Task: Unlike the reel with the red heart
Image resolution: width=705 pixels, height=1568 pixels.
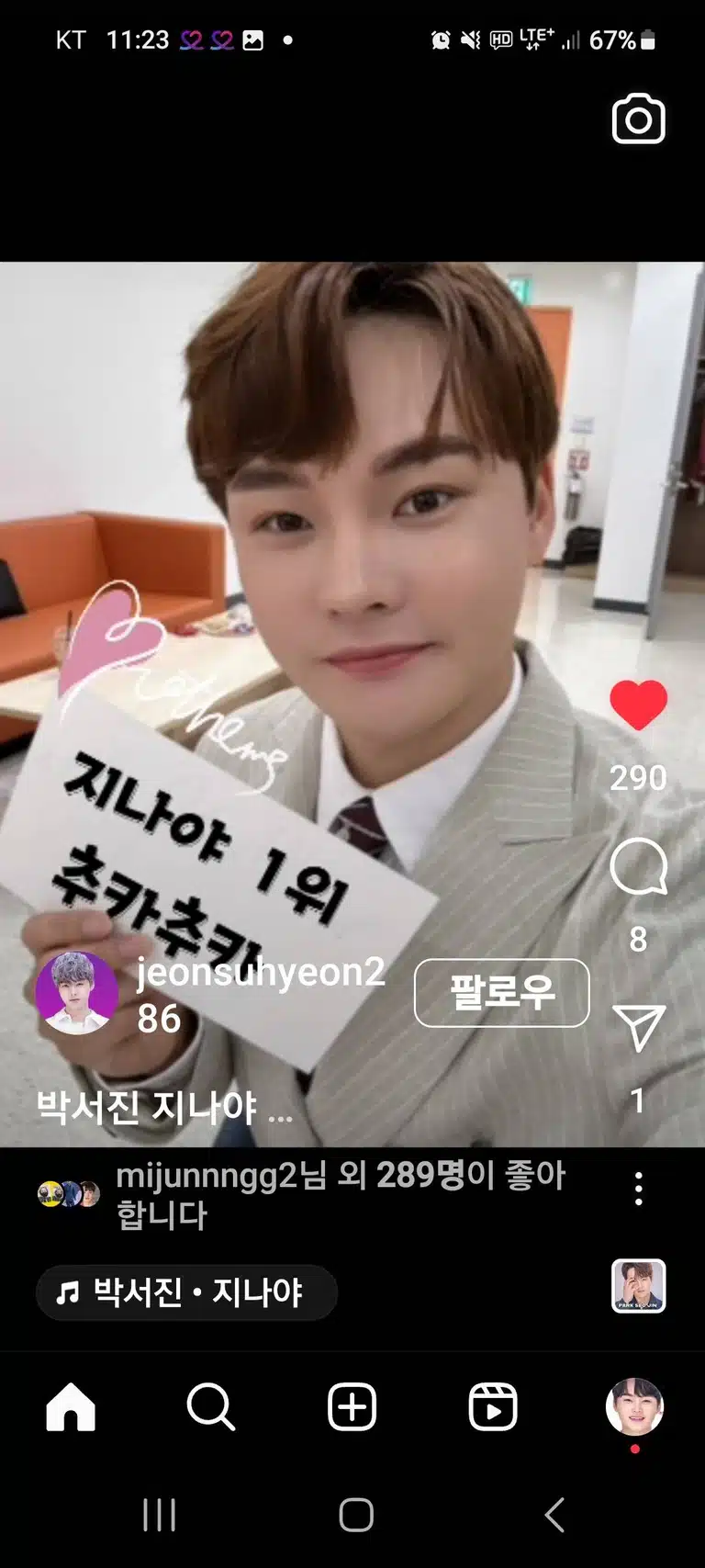Action: pyautogui.click(x=638, y=705)
